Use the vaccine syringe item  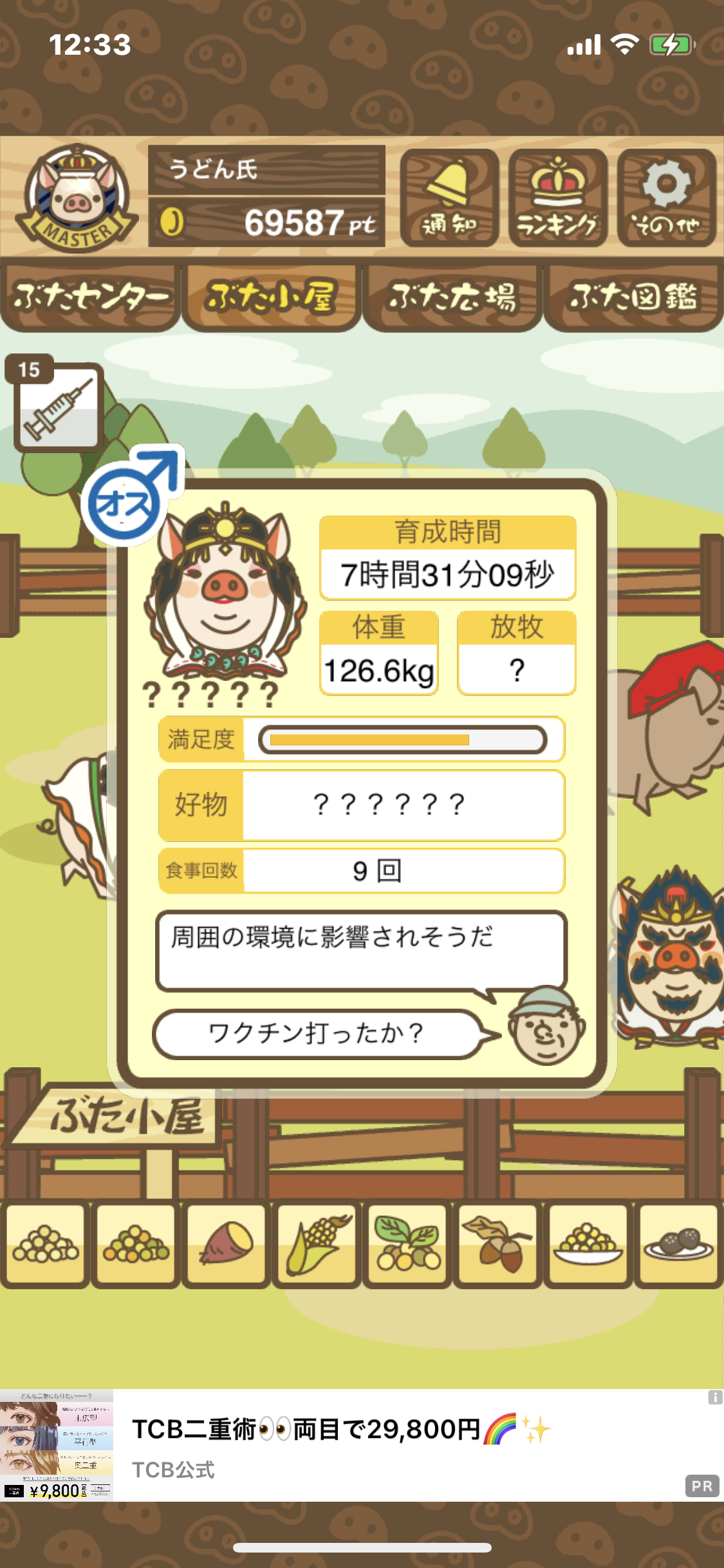(59, 407)
